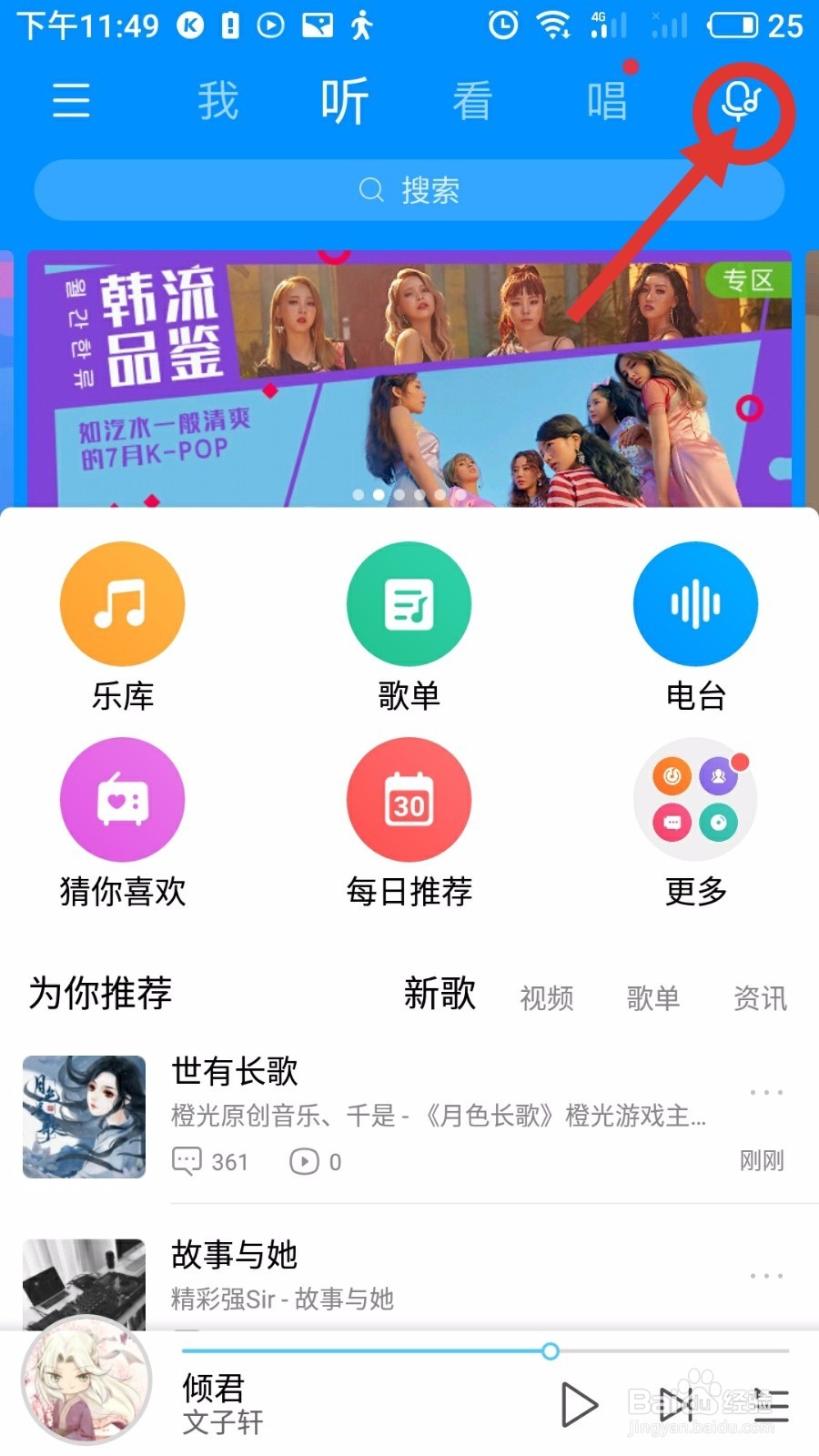Open the 电台 radio section
This screenshot has width=819, height=1456.
tap(694, 603)
